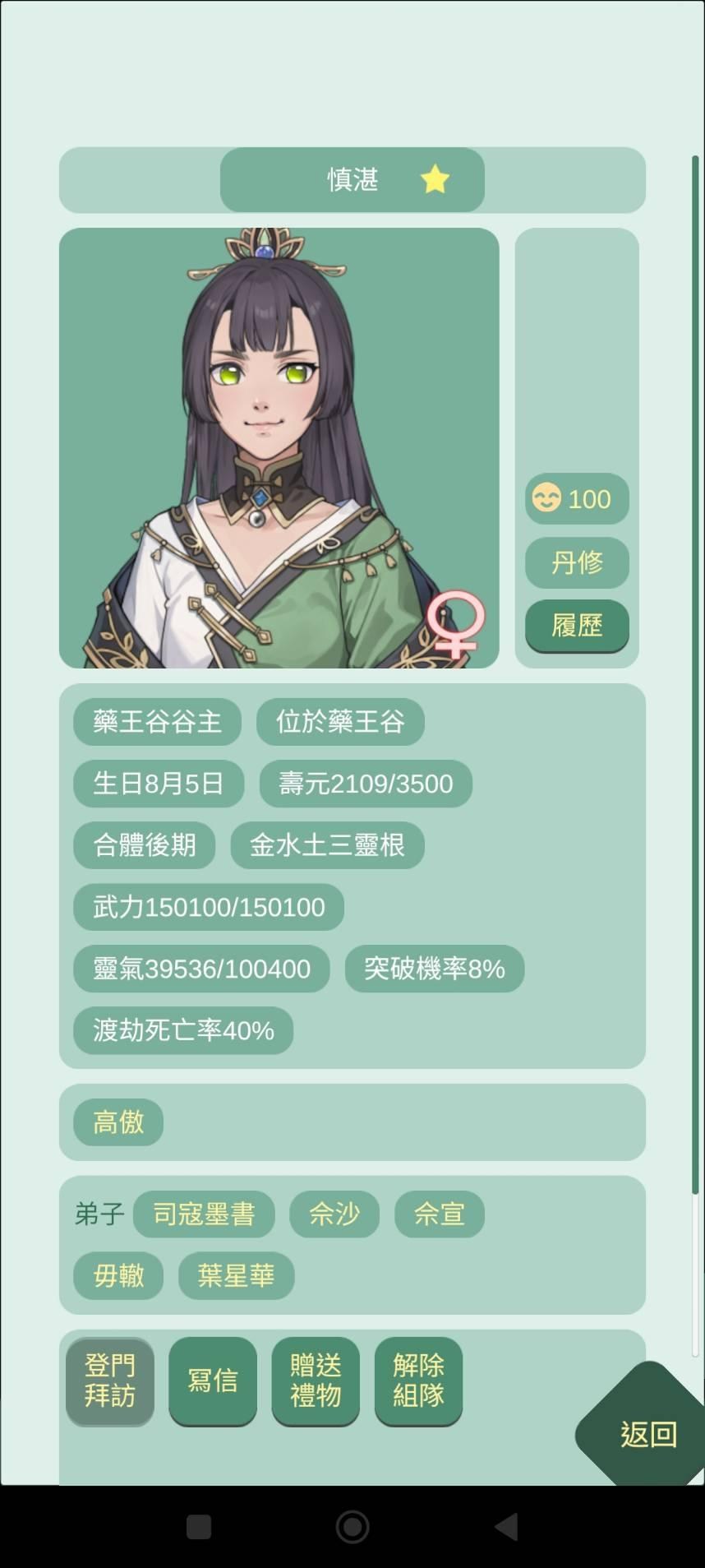Viewport: 705px width, 1568px height.
Task: Open disciple 佘宣
Action: point(439,1214)
